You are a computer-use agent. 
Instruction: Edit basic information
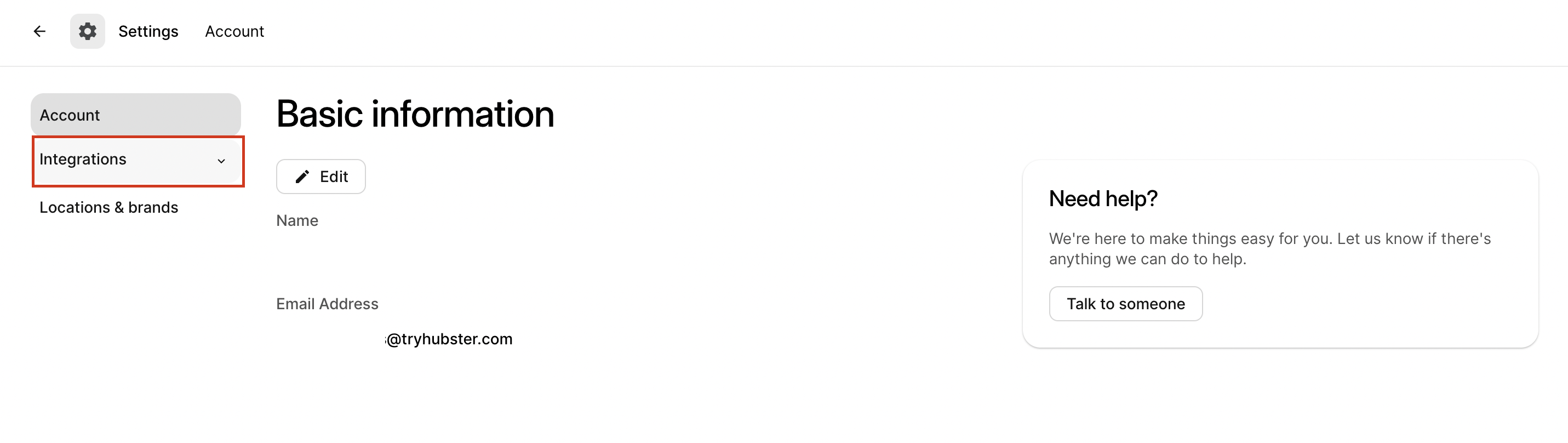coord(321,177)
